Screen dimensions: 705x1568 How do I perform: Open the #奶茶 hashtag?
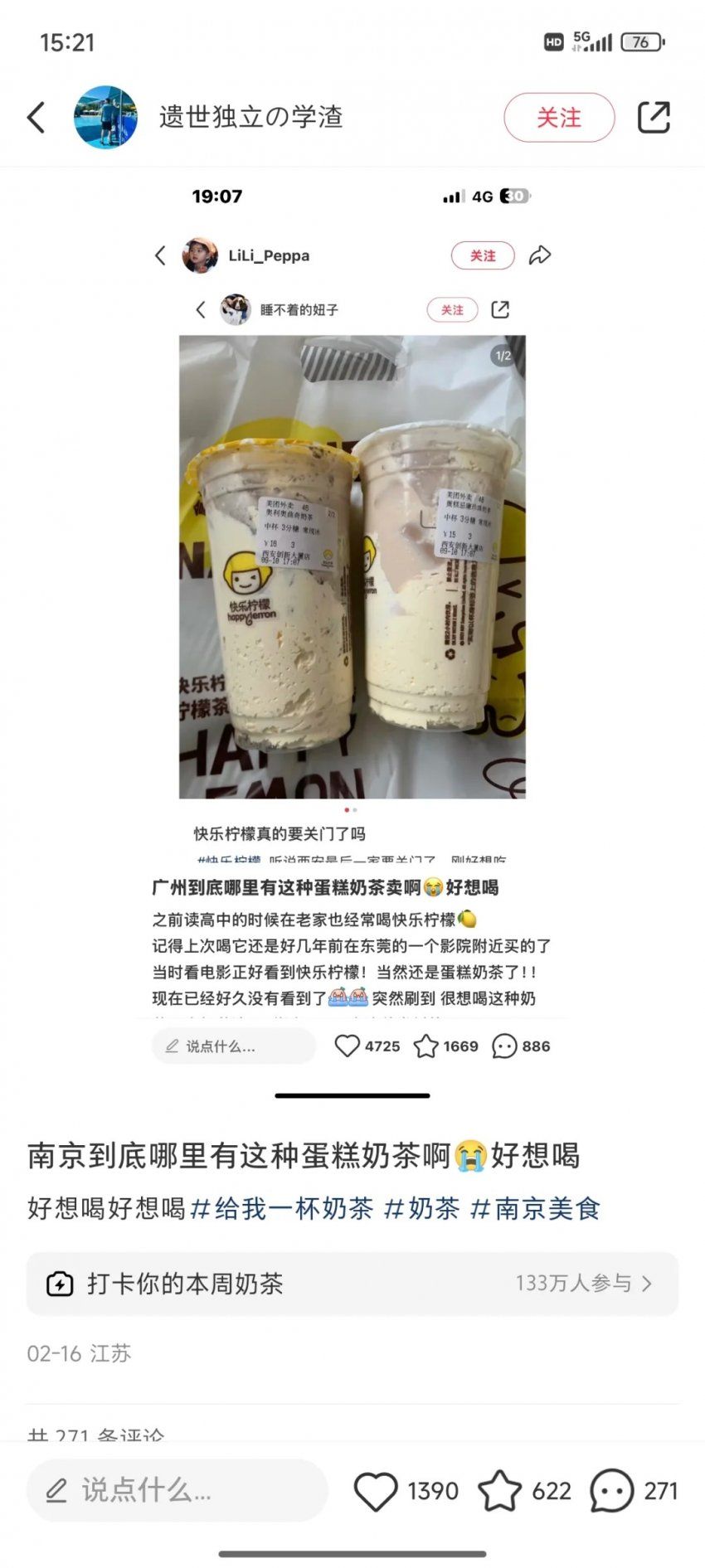pos(422,1208)
